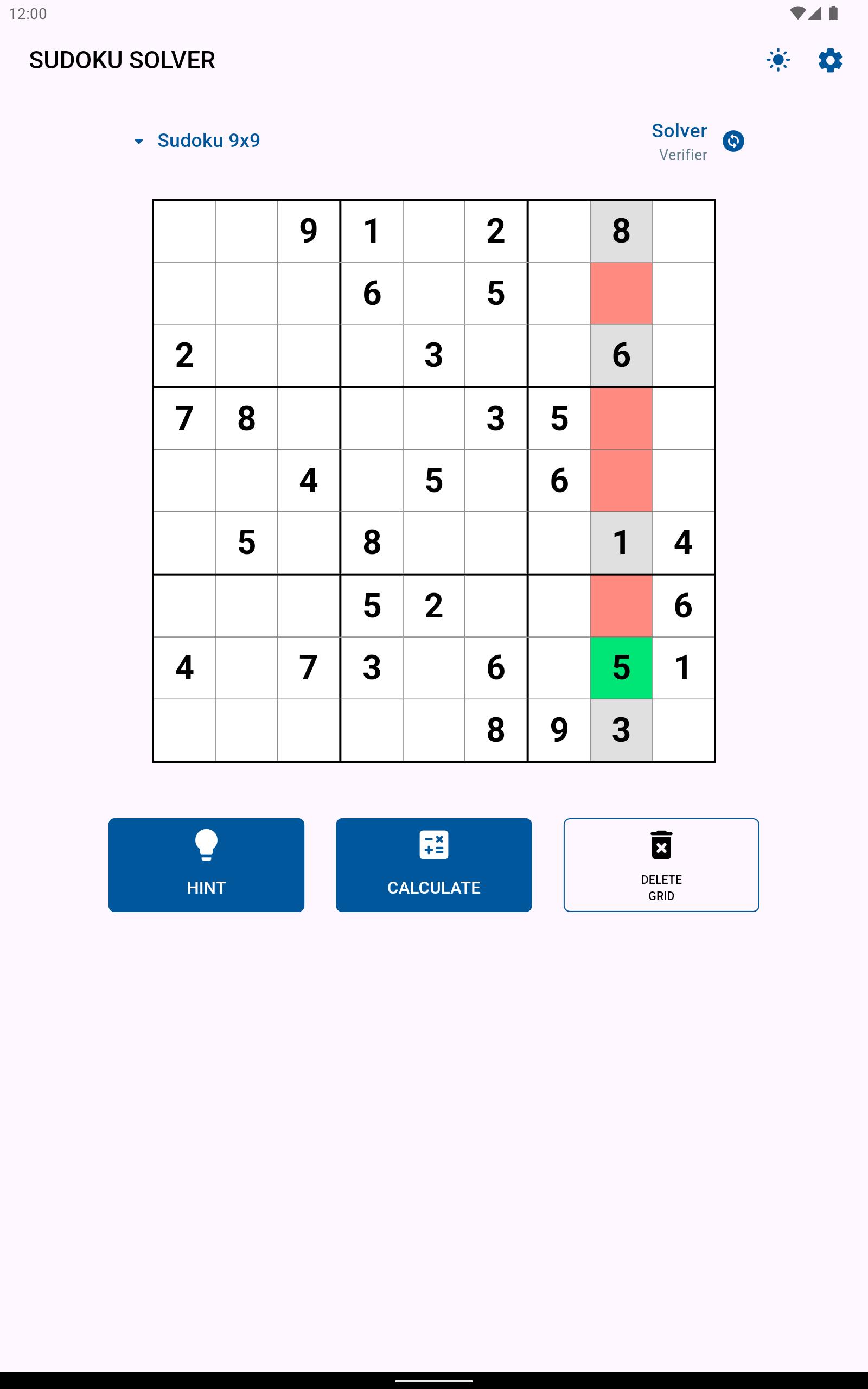Tap CALCULATE to solve the grid

(x=434, y=865)
